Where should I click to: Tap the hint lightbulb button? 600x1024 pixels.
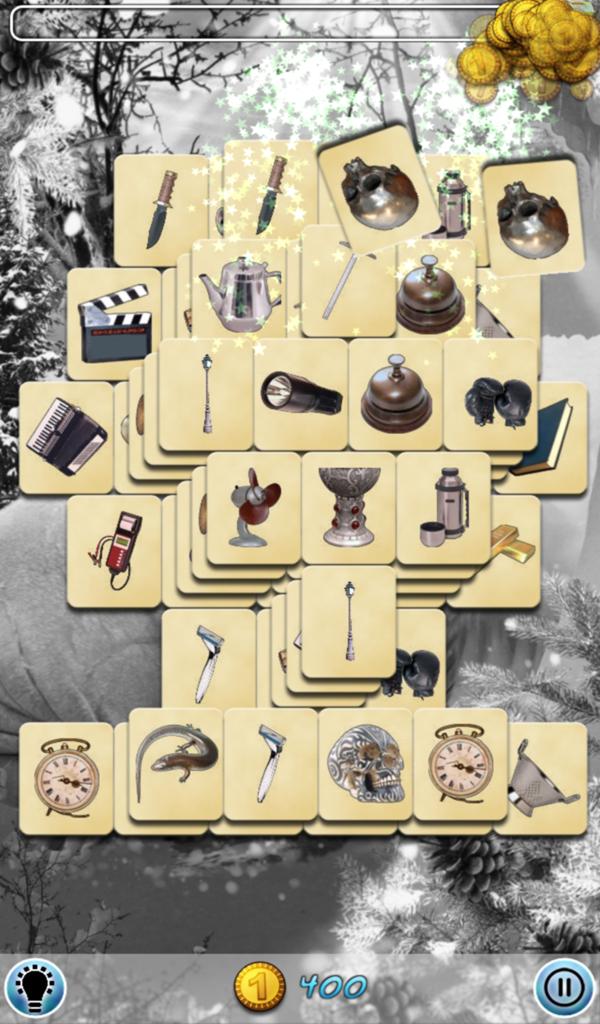point(35,988)
